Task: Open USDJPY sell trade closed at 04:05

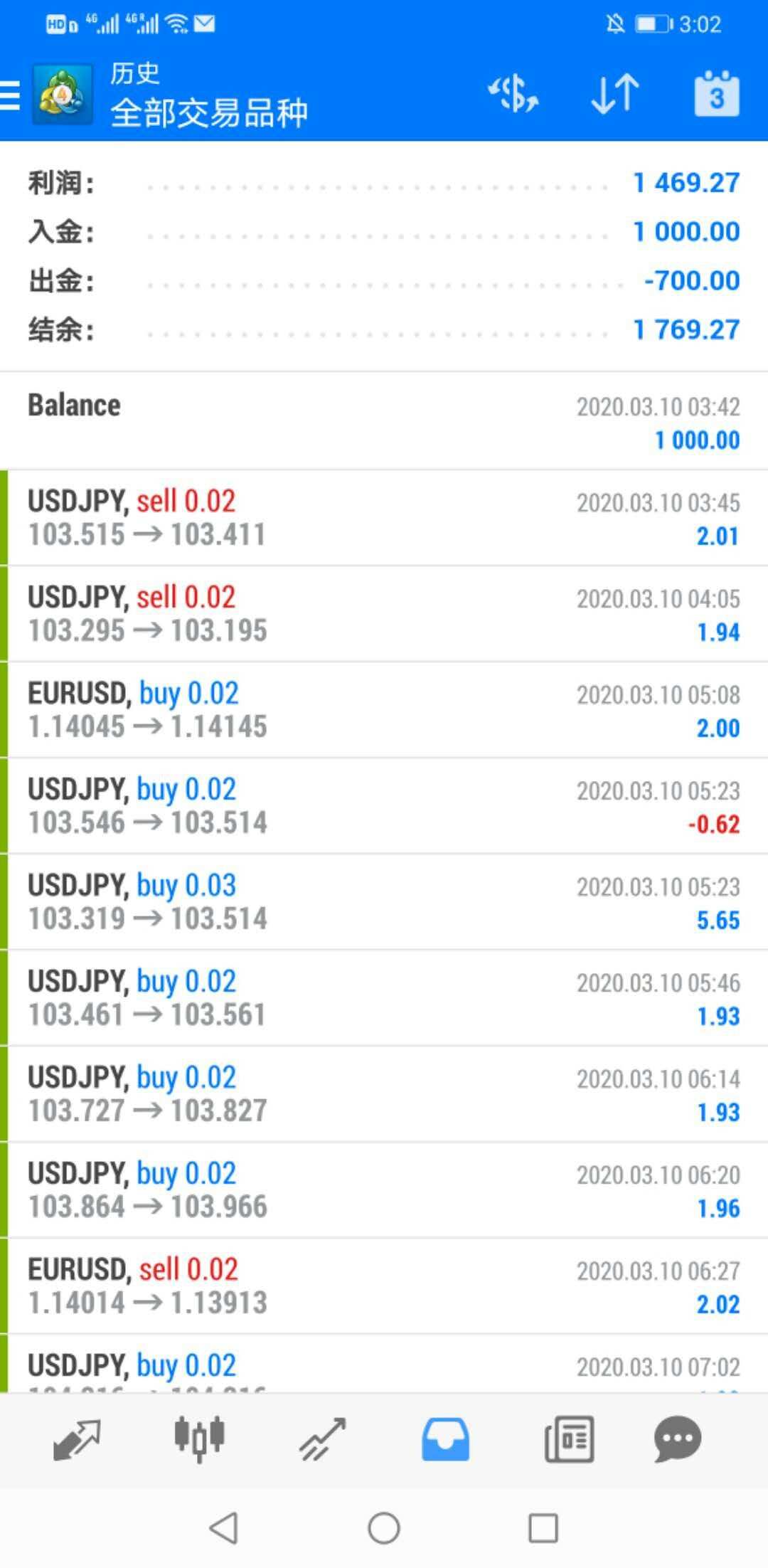Action: (x=384, y=614)
